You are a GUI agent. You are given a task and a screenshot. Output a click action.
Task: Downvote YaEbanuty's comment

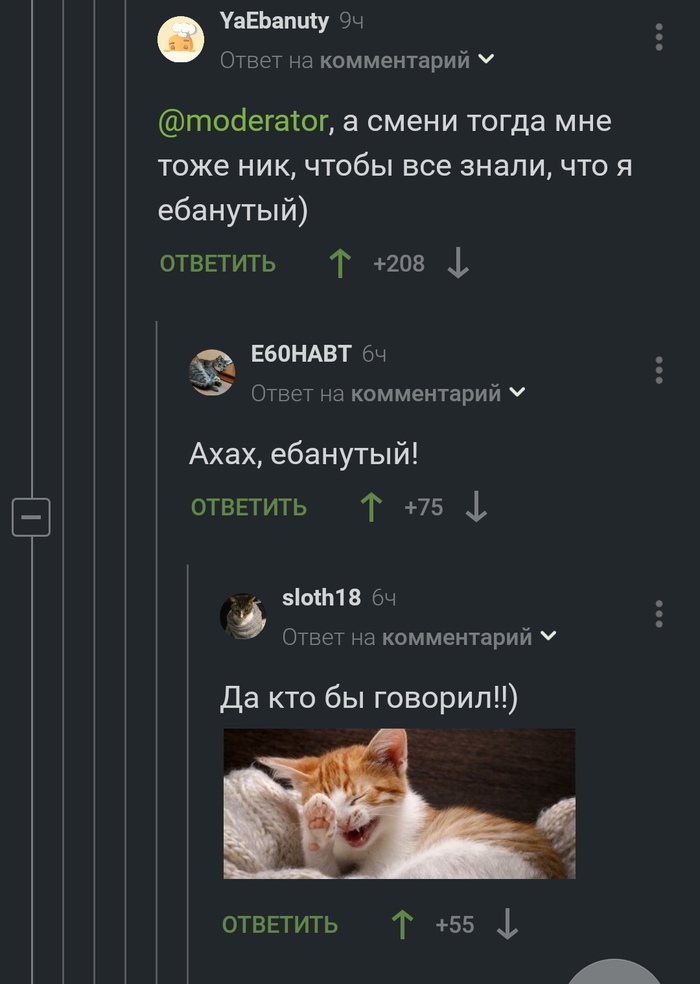tap(458, 264)
